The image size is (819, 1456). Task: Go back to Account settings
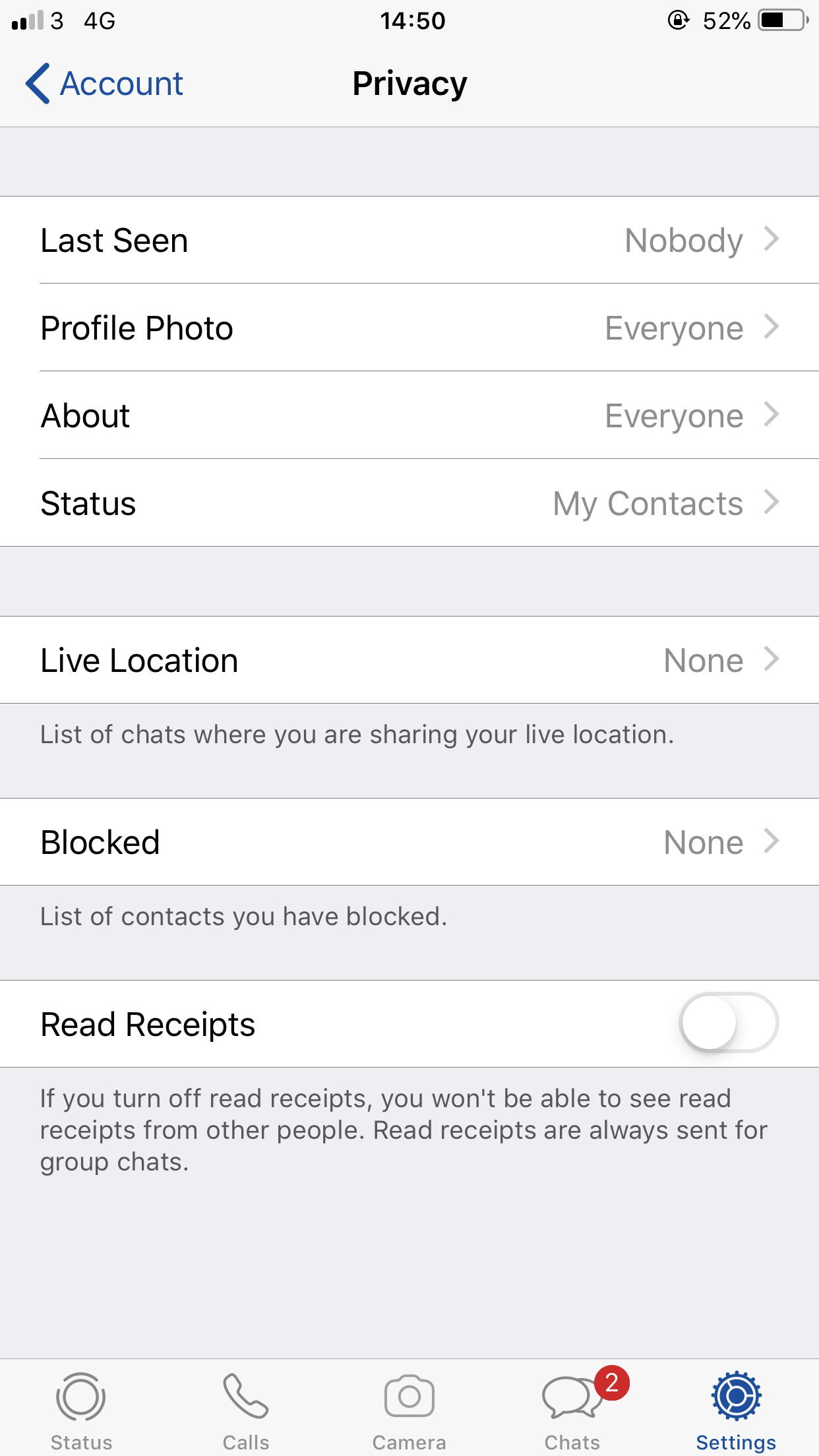(104, 84)
